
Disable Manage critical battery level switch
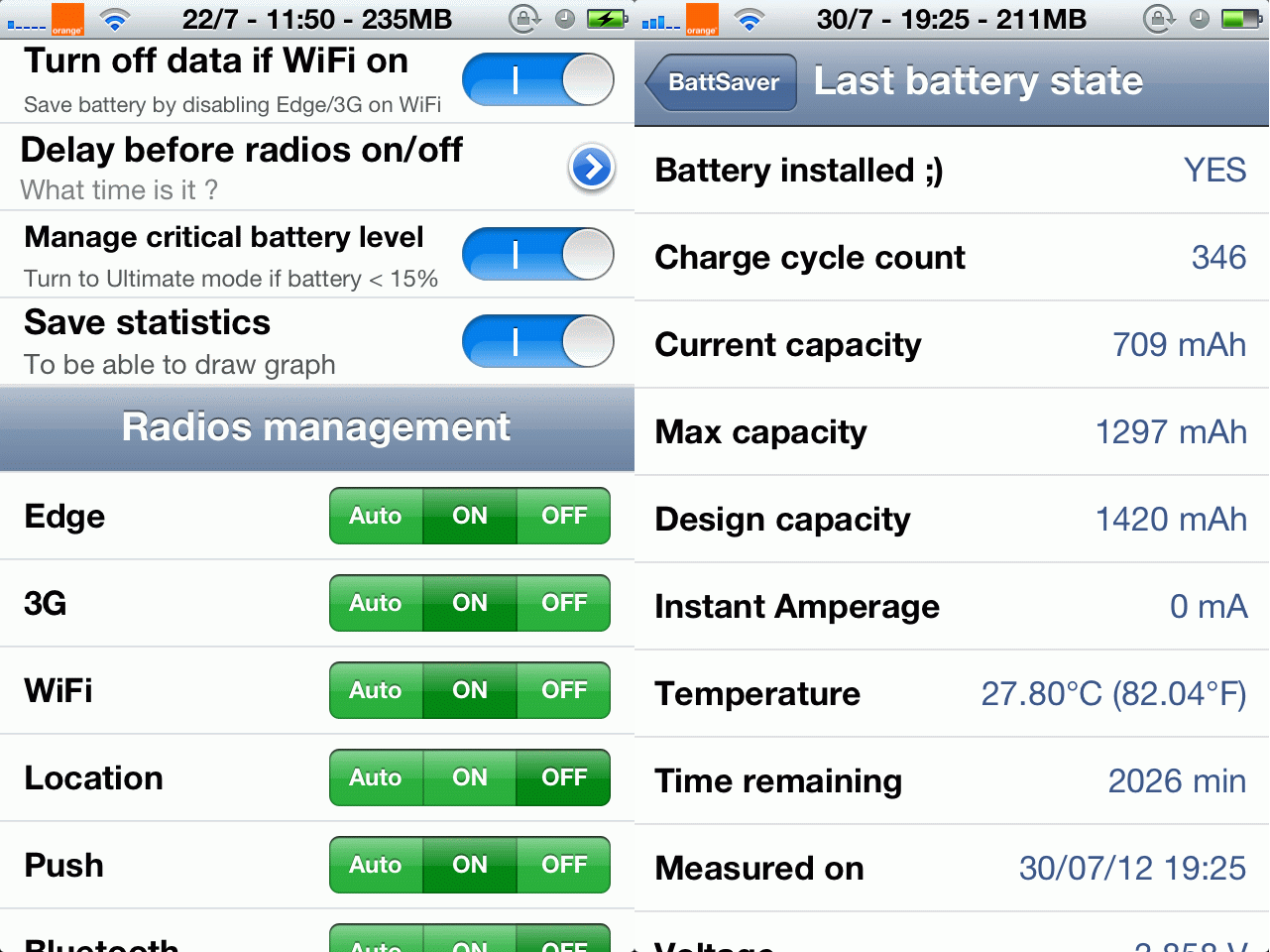(x=538, y=254)
